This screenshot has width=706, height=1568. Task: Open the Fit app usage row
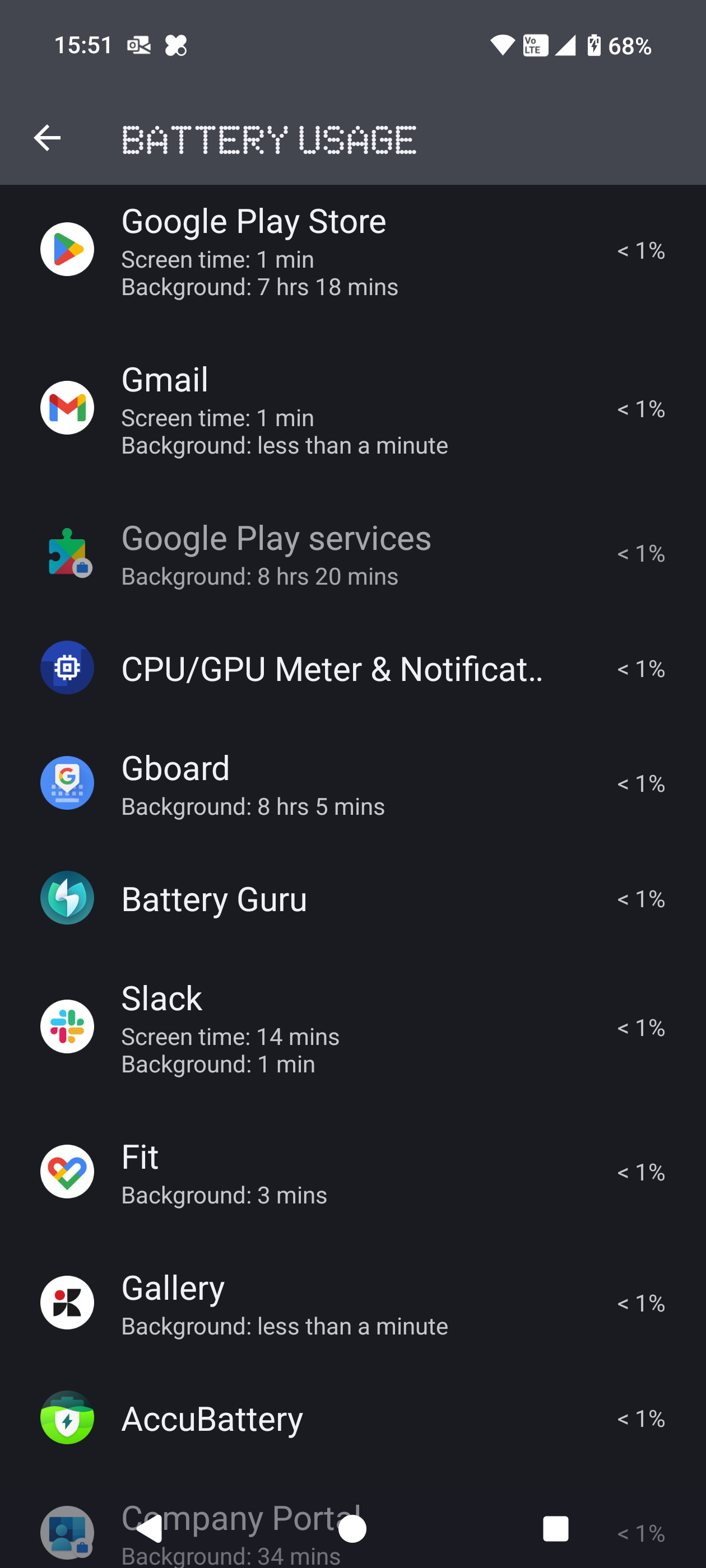point(352,1172)
